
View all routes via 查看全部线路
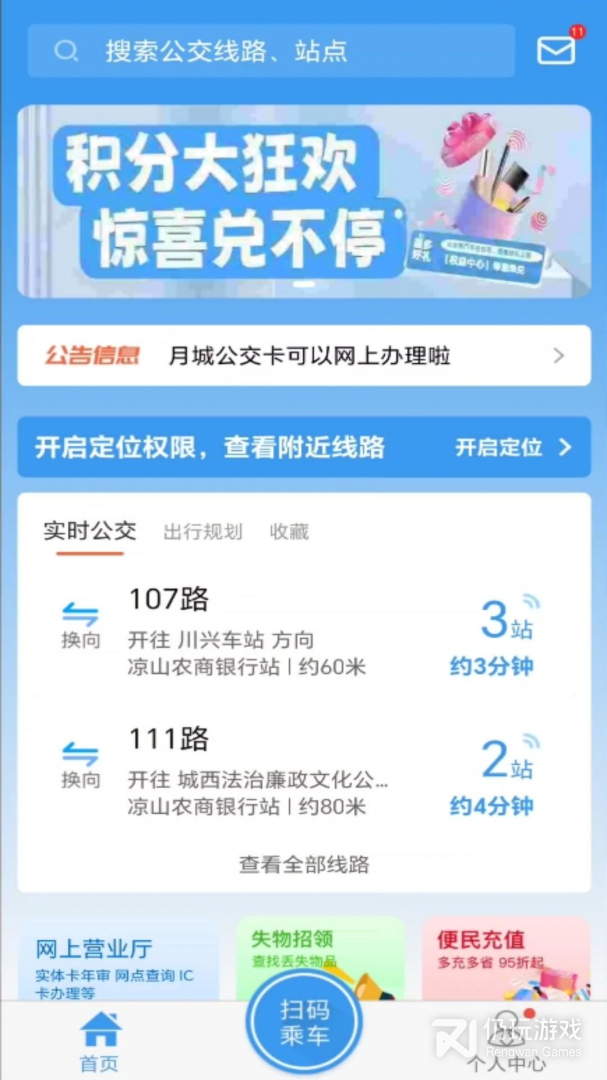point(304,864)
